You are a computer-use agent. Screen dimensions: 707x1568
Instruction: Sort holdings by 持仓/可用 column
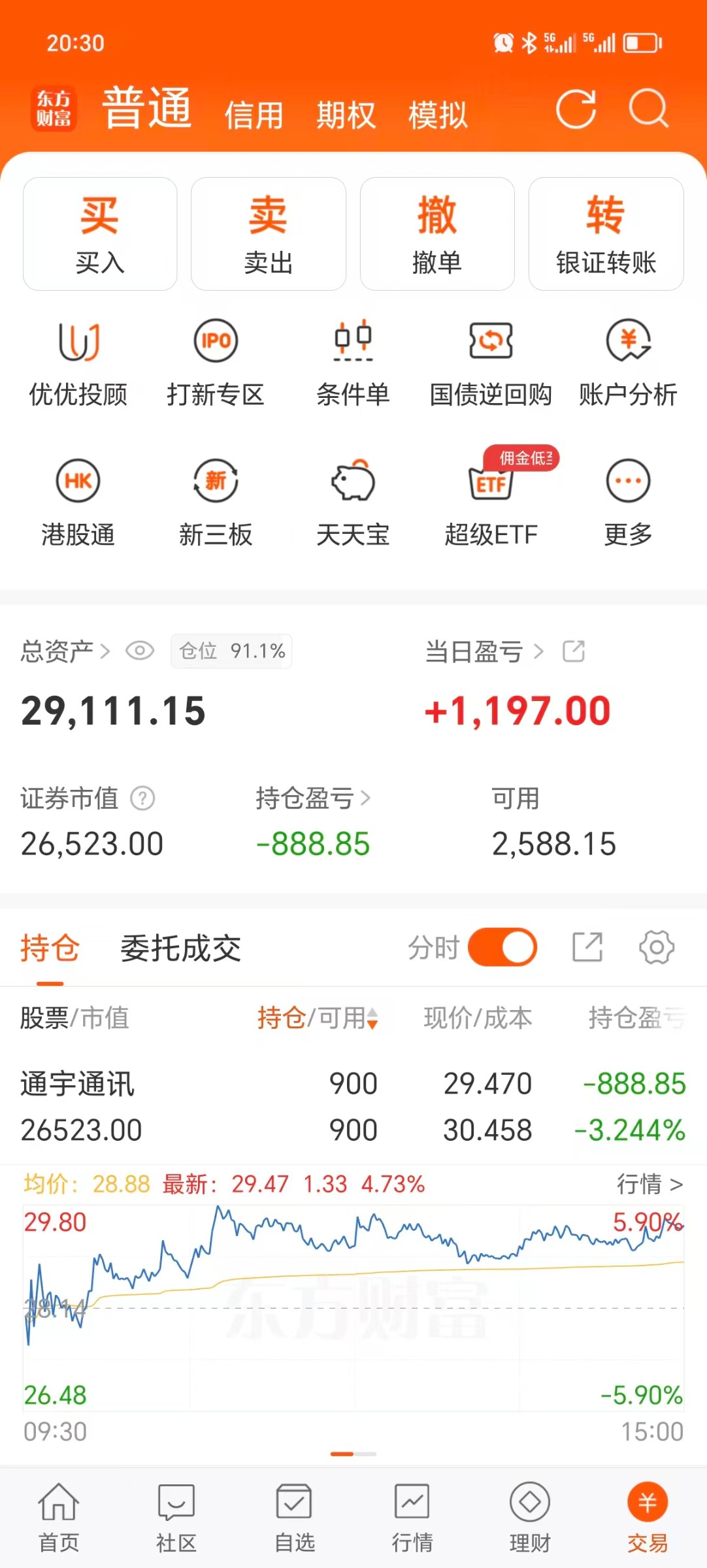tap(318, 1018)
